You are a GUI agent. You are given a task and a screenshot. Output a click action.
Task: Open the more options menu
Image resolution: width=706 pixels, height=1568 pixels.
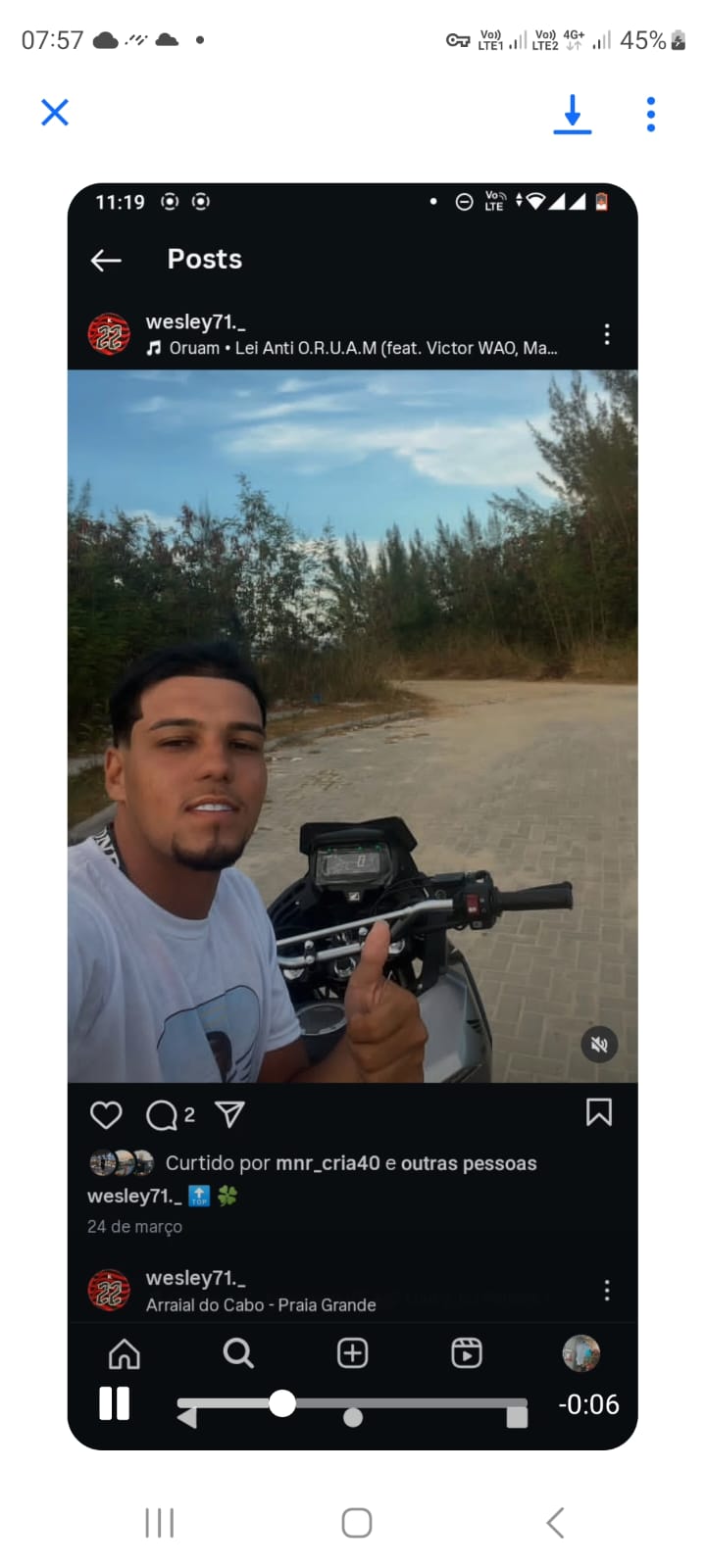pos(650,114)
